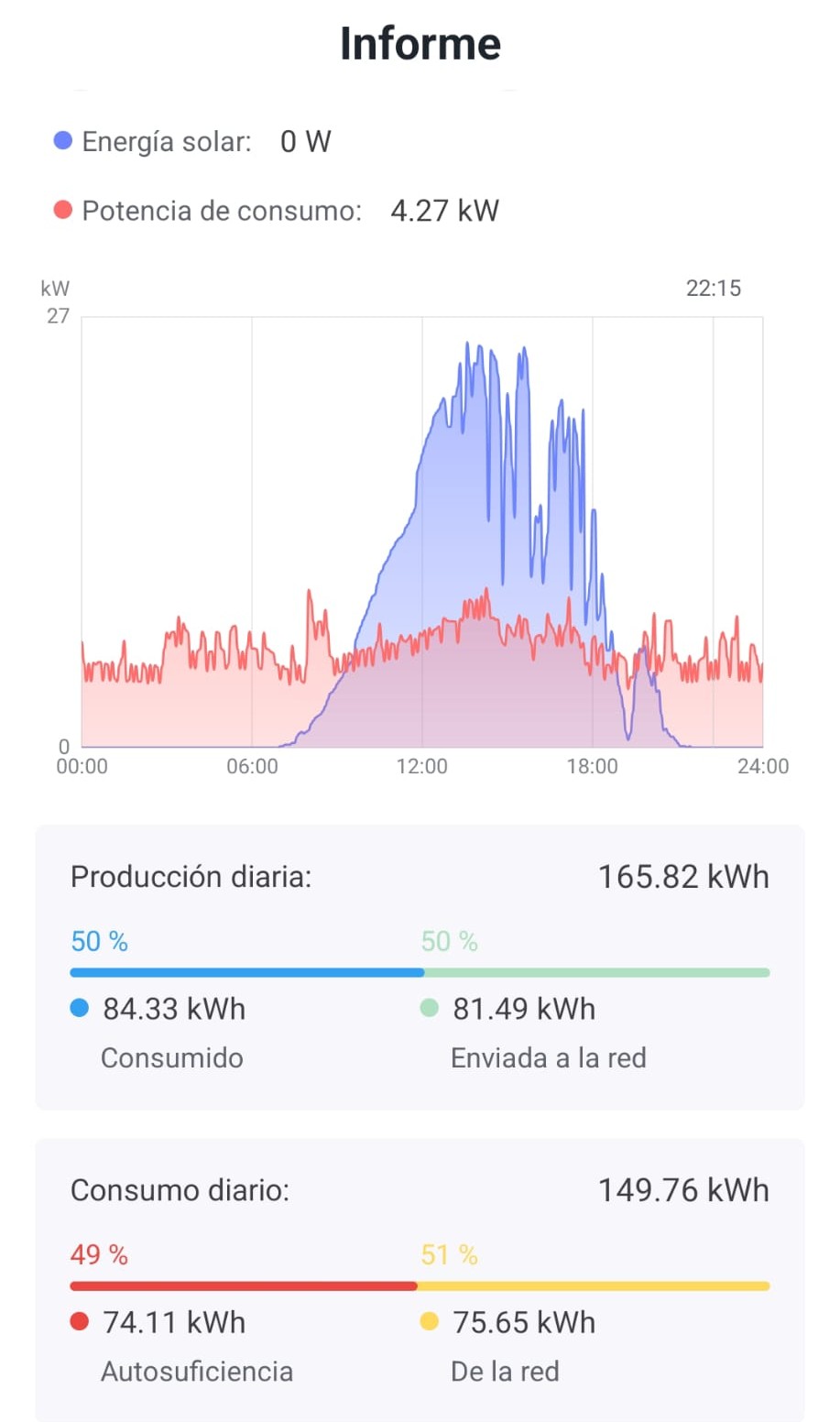Image resolution: width=840 pixels, height=1422 pixels.
Task: Click the 149.76 kWh consumption total
Action: click(x=682, y=1189)
